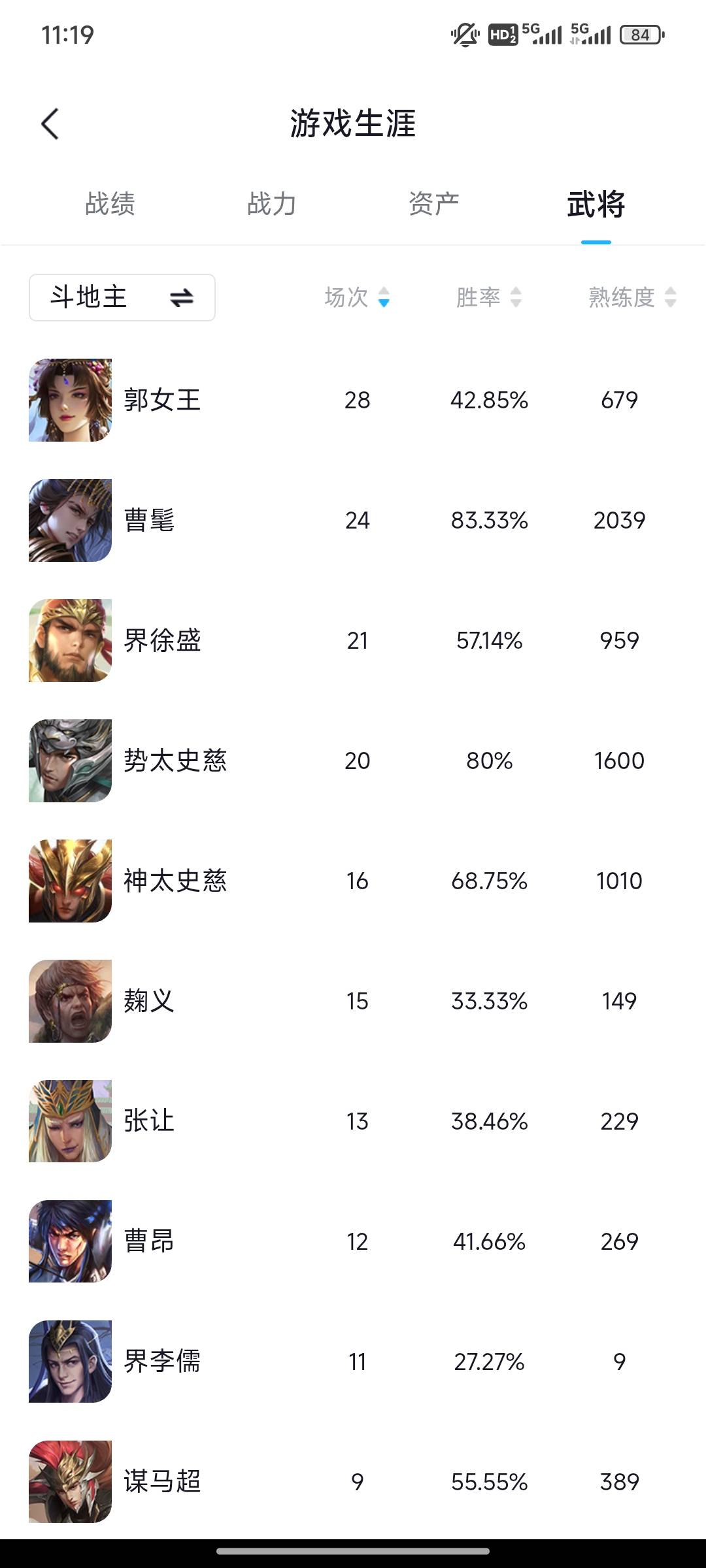
Task: Switch to the 战绩 tab
Action: (110, 204)
